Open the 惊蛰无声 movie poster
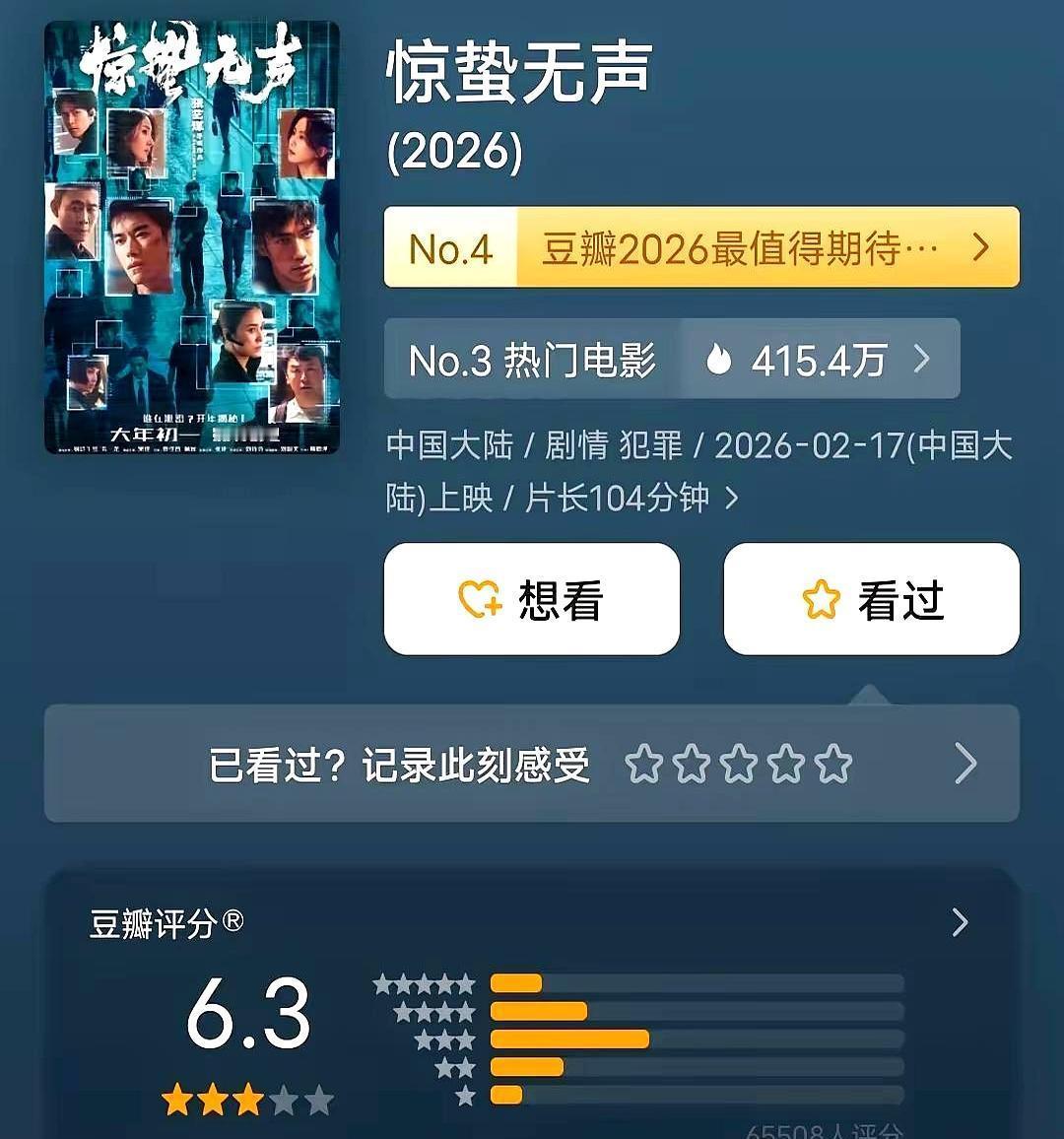The width and height of the screenshot is (1064, 1139). tap(191, 236)
